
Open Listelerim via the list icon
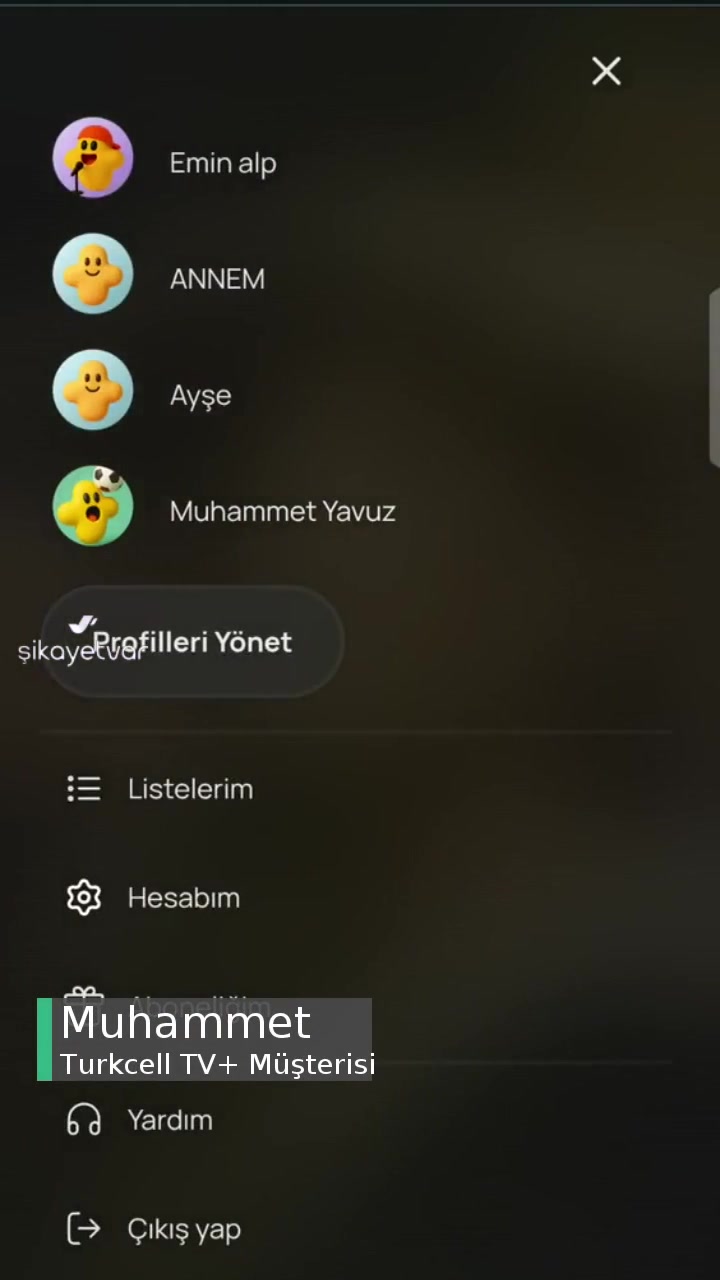pos(84,788)
